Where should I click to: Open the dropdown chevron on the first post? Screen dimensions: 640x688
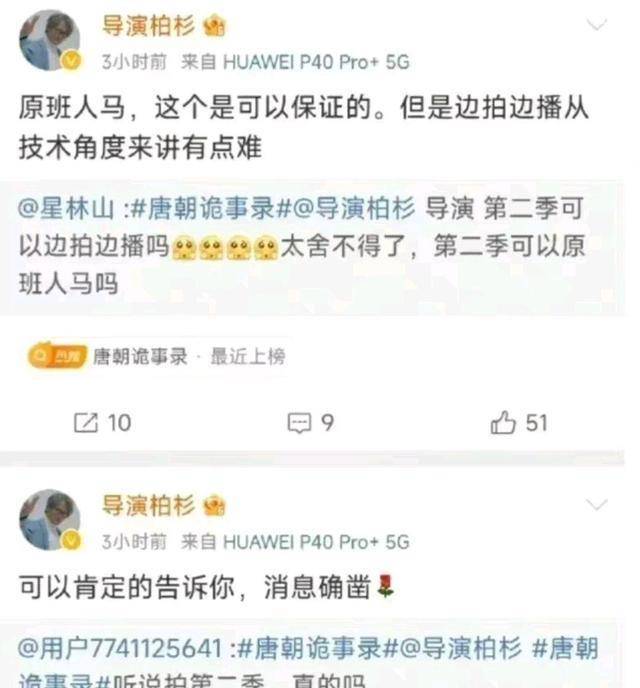(596, 24)
